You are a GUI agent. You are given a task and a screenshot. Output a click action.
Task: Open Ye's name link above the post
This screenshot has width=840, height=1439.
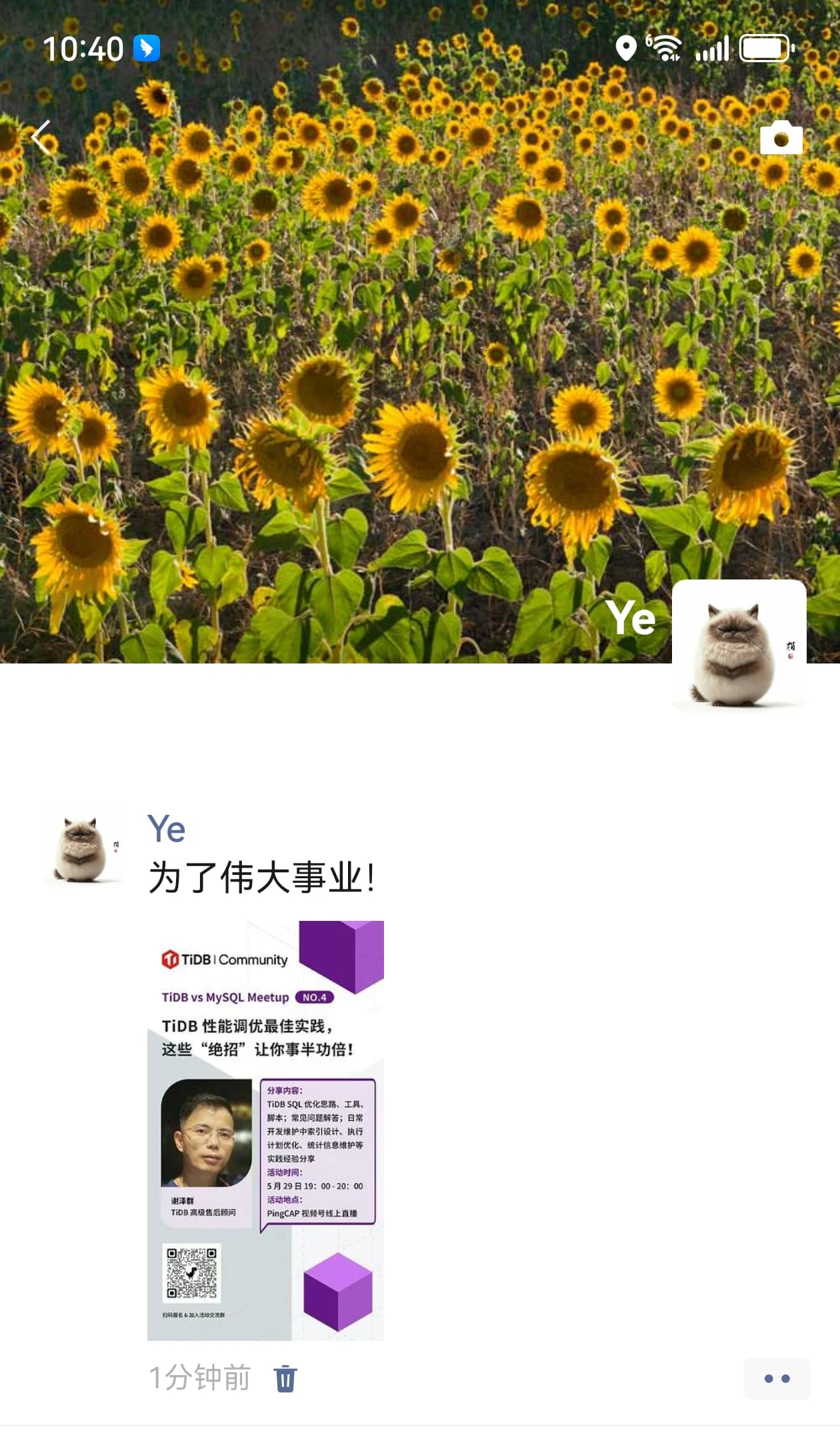click(x=166, y=829)
